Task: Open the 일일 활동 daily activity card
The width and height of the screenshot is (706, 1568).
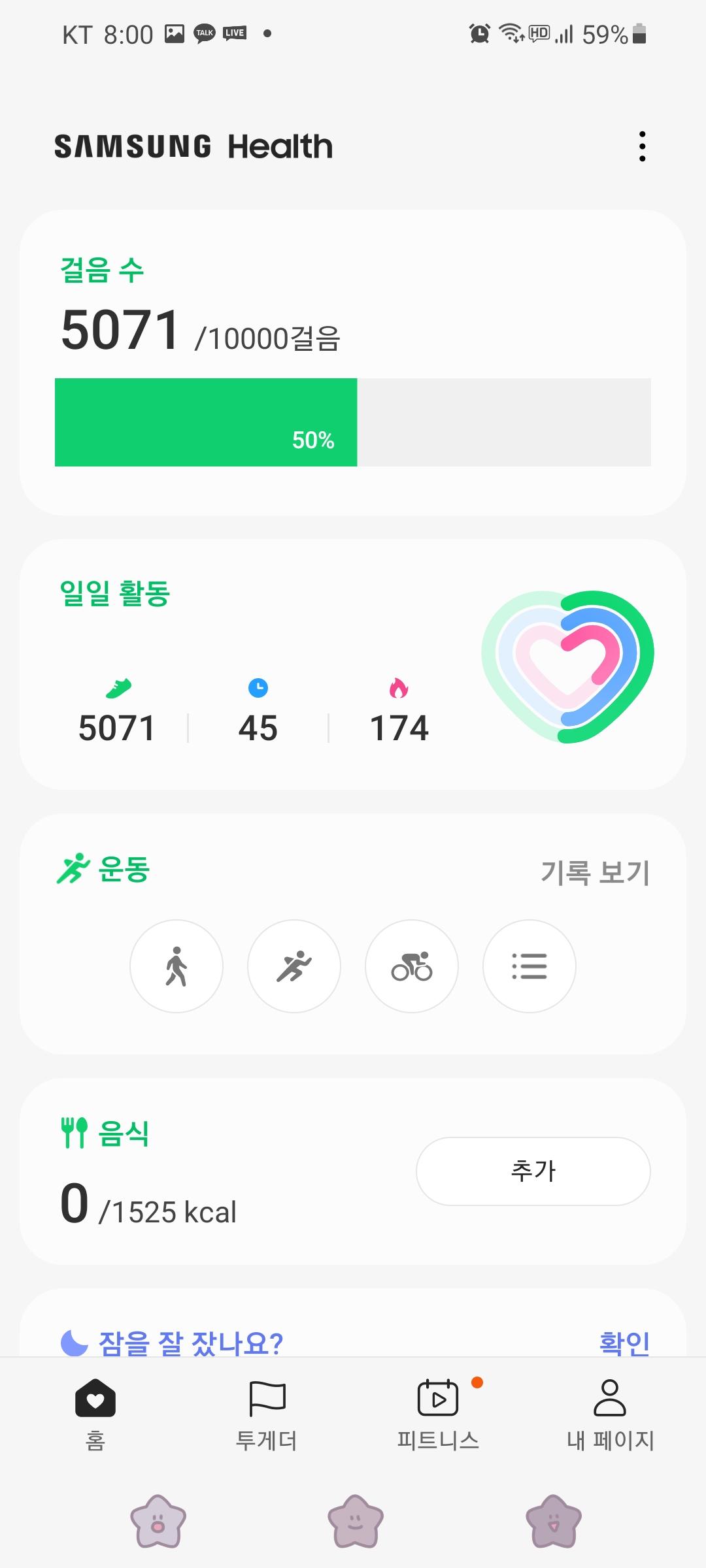Action: 353,664
